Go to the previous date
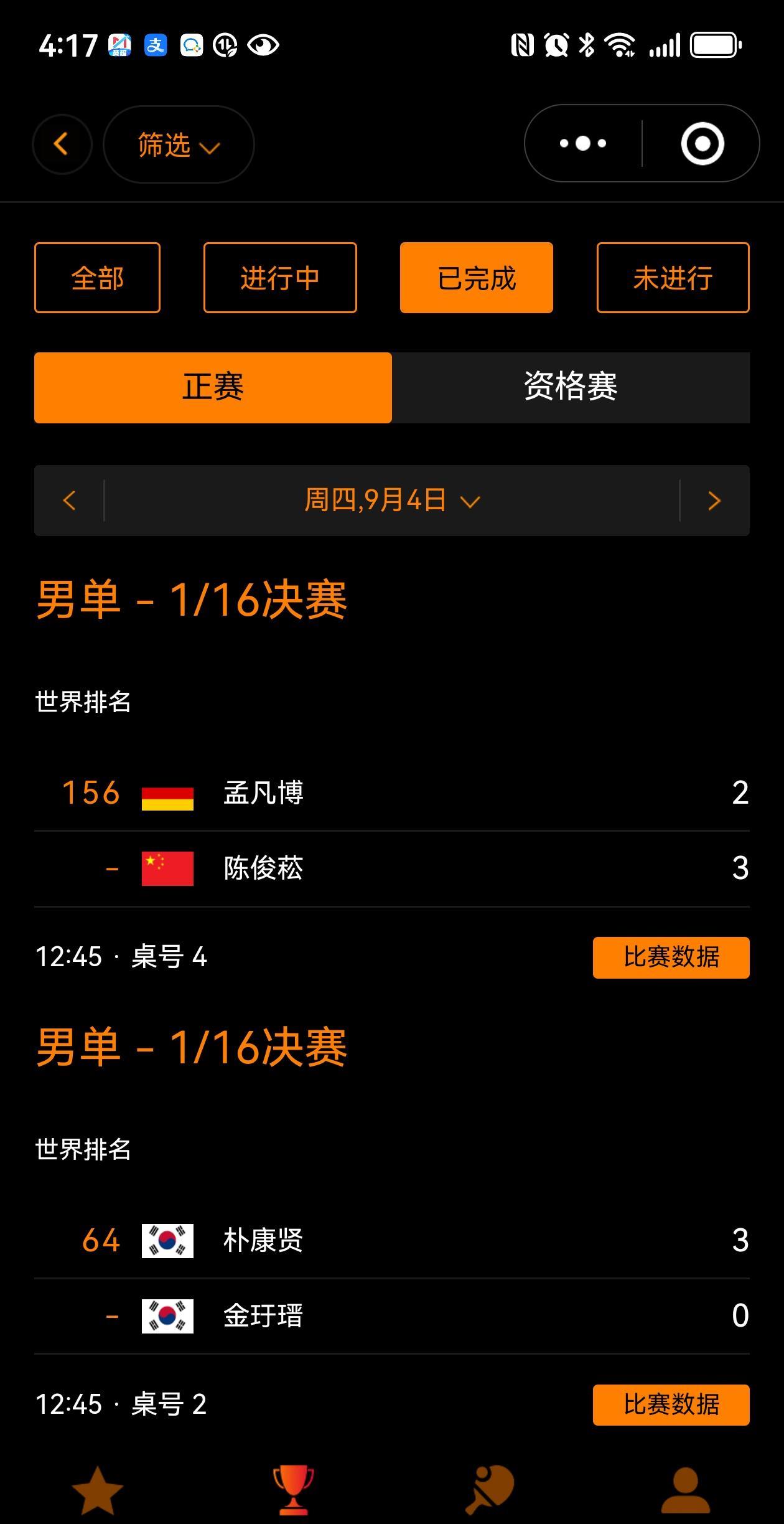The image size is (784, 1524). click(x=70, y=501)
